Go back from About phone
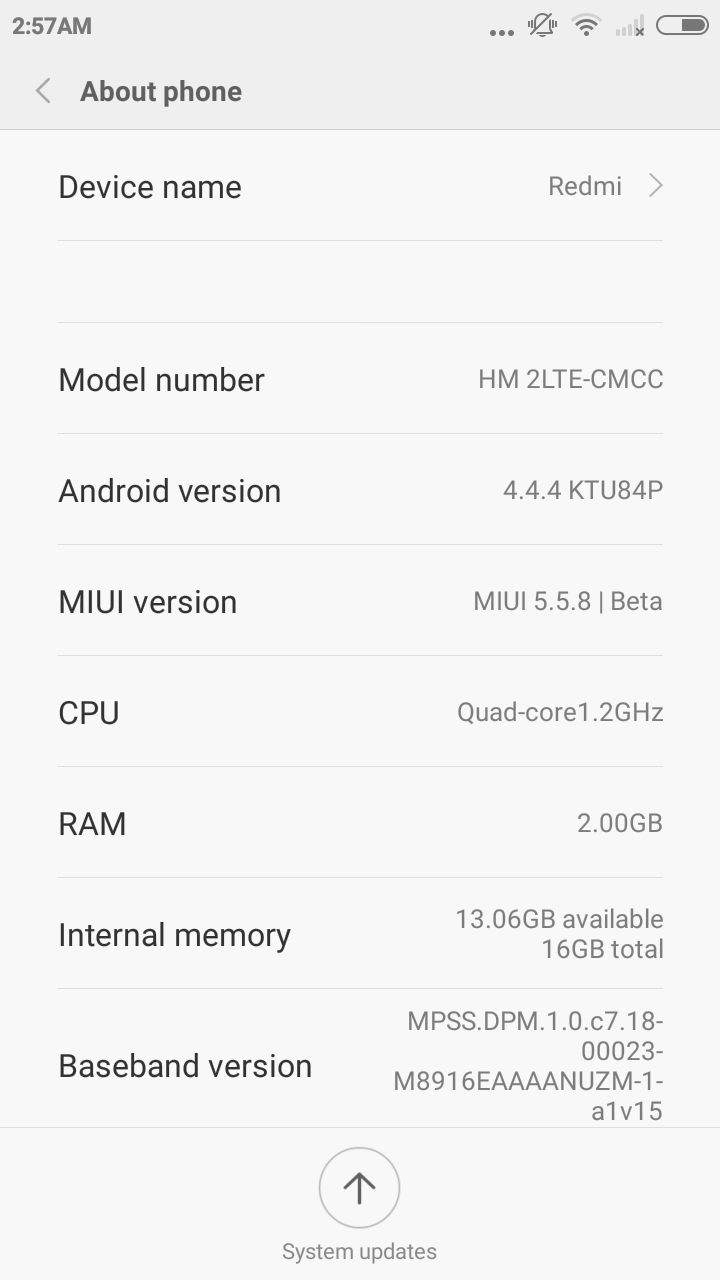 (x=43, y=91)
